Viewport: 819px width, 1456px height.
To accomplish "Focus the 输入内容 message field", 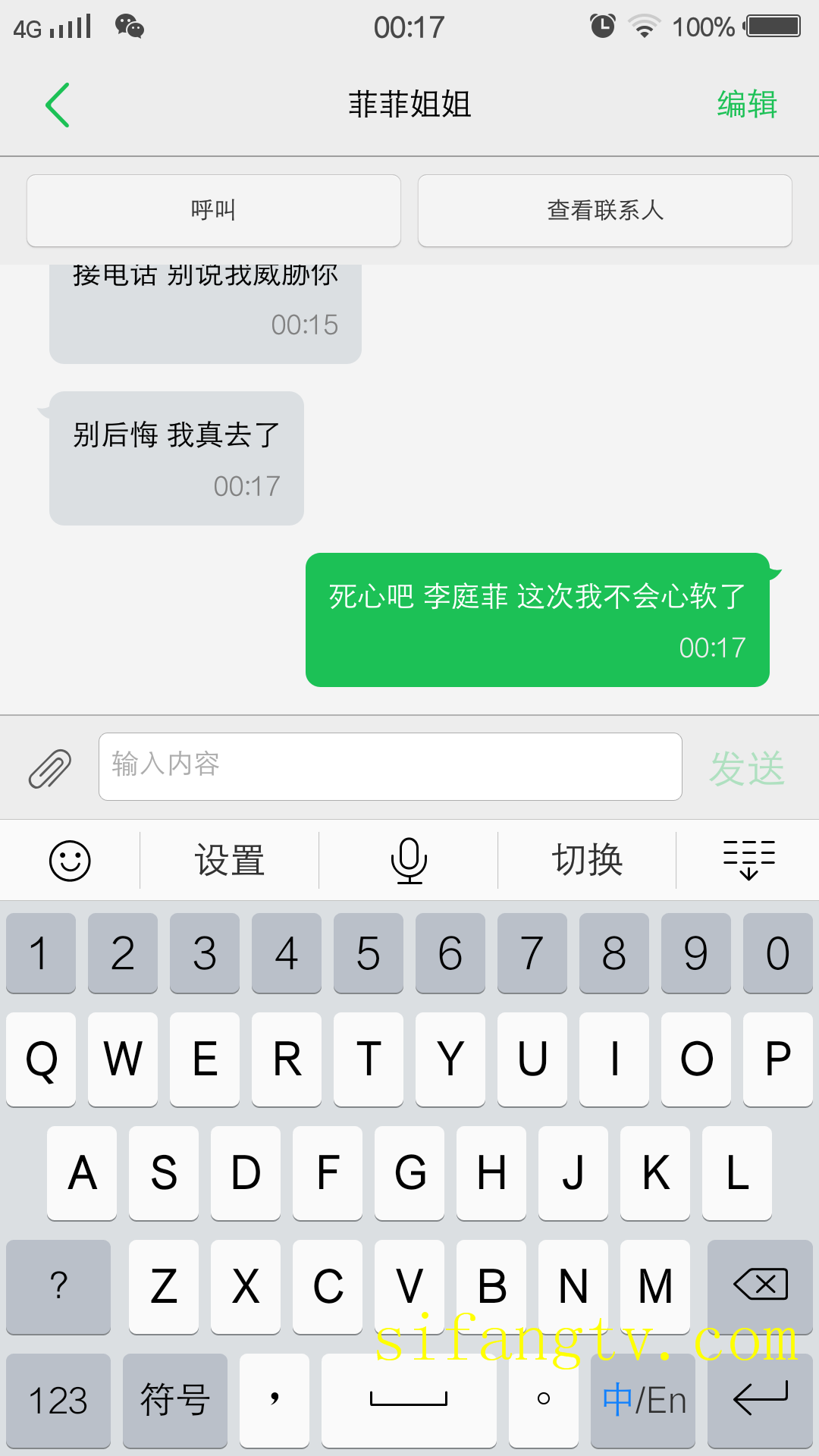I will tap(390, 766).
